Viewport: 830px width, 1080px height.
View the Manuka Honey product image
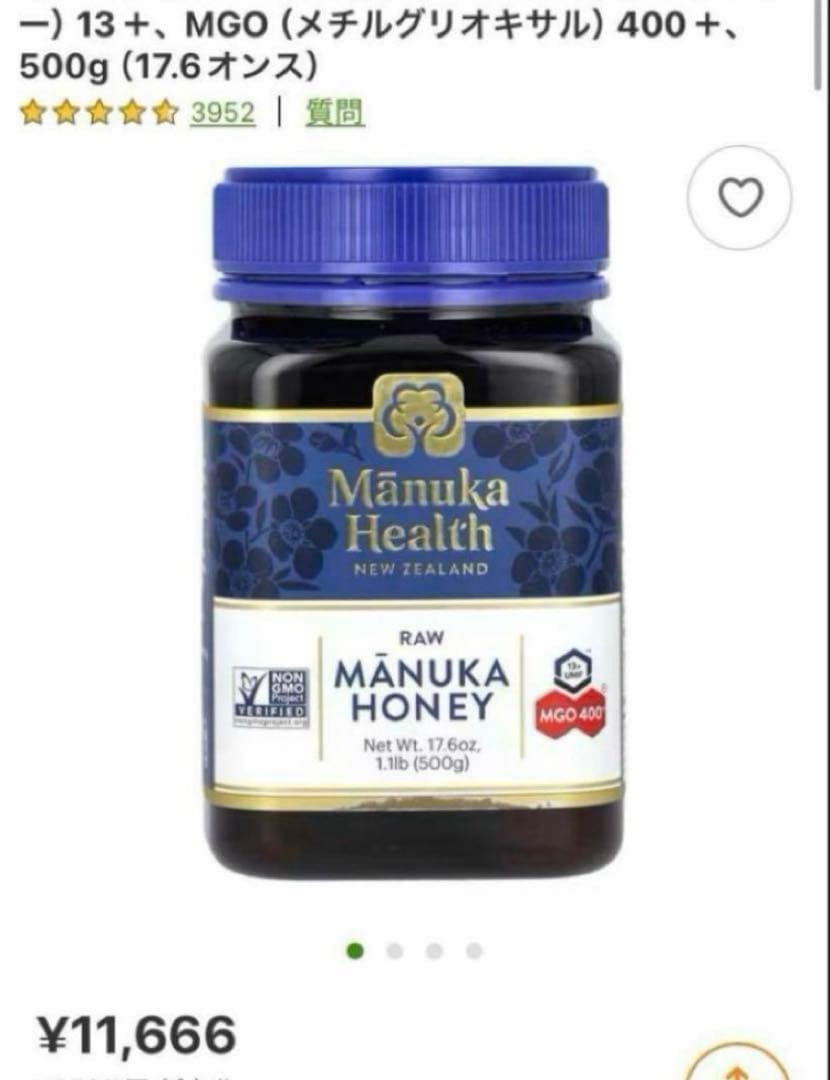[x=414, y=520]
